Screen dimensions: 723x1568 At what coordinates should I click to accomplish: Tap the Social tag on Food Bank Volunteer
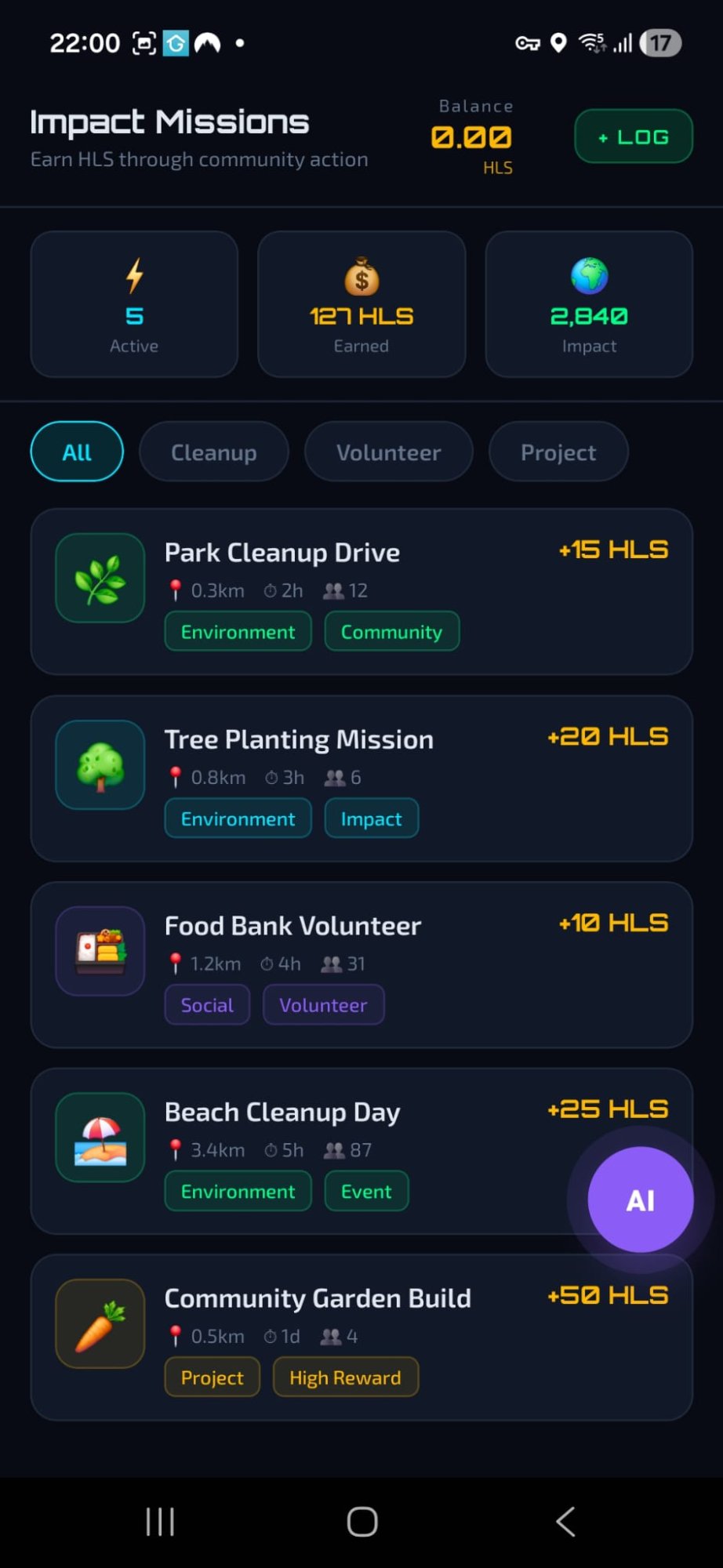tap(207, 1004)
